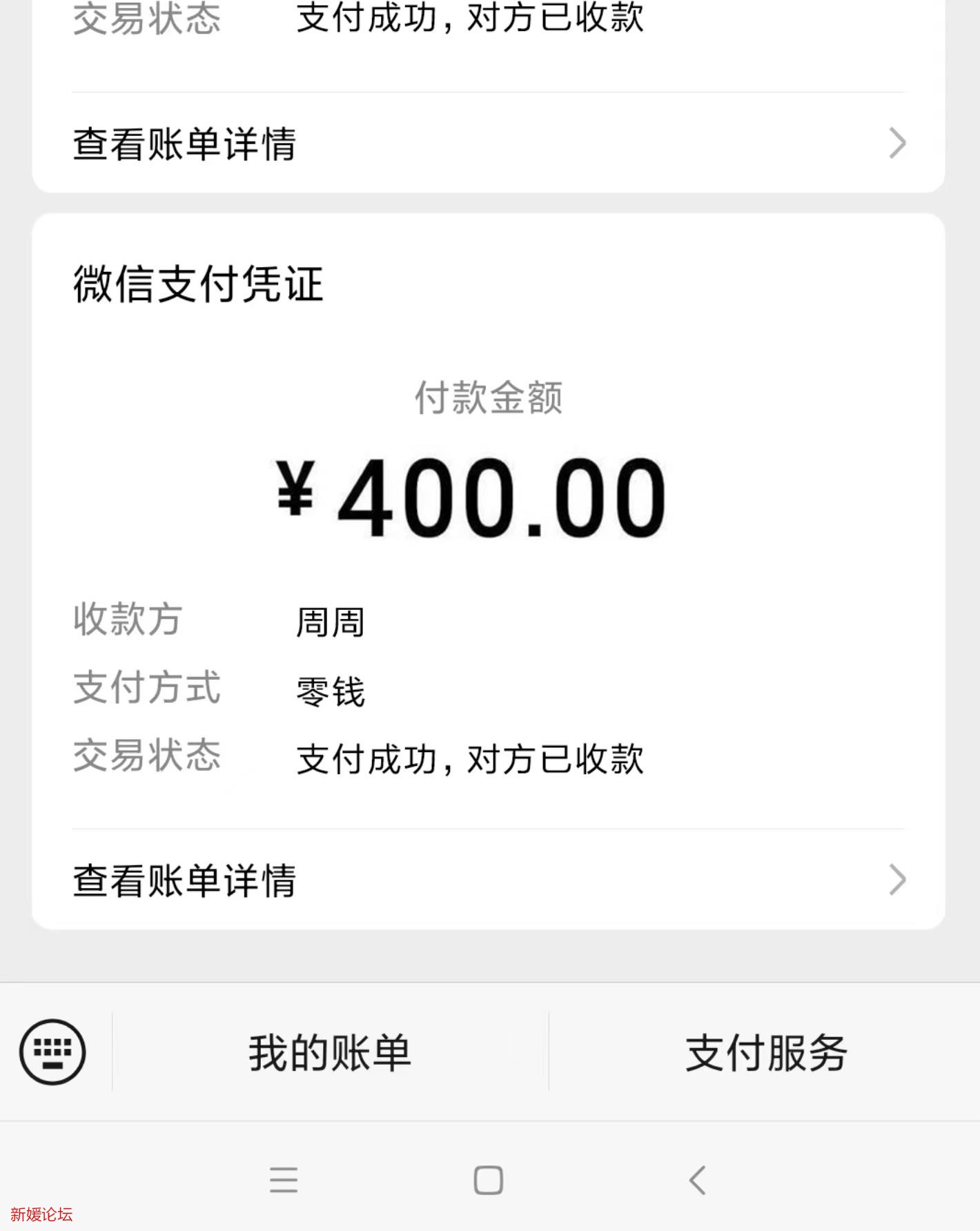This screenshot has width=980, height=1231.
Task: Tap the payee name 周周
Action: [x=331, y=622]
